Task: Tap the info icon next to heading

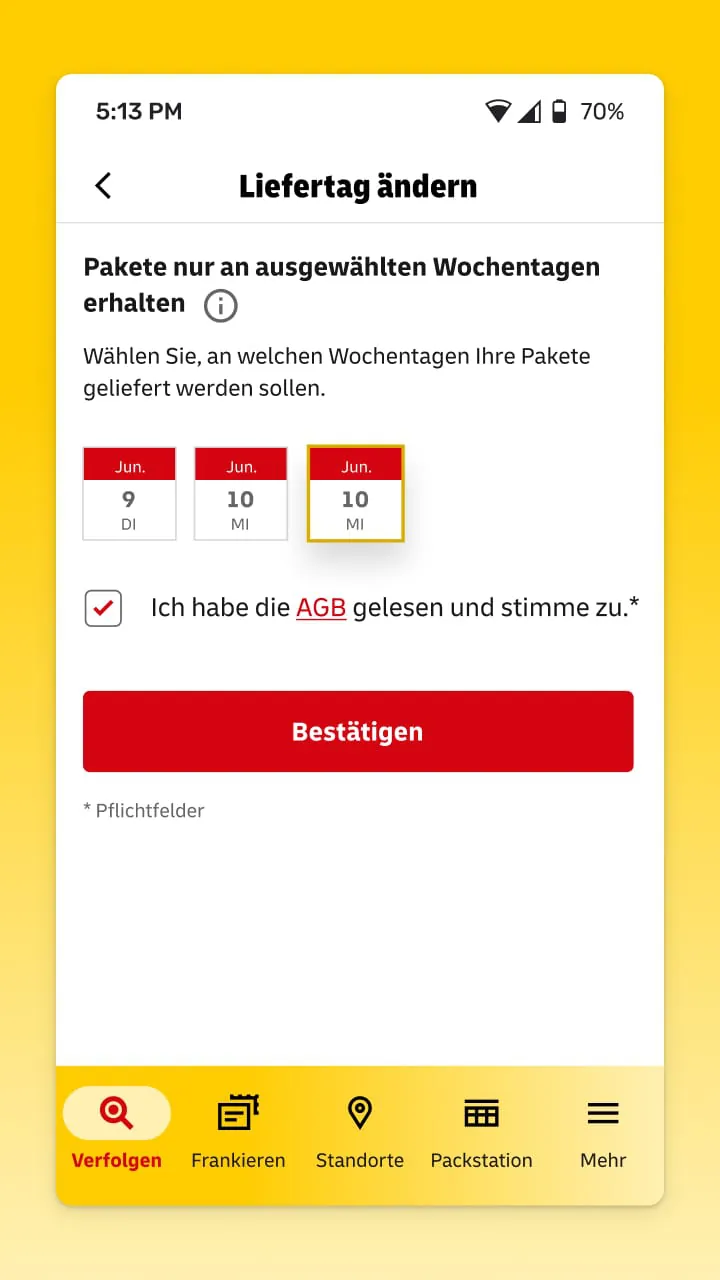Action: [220, 306]
